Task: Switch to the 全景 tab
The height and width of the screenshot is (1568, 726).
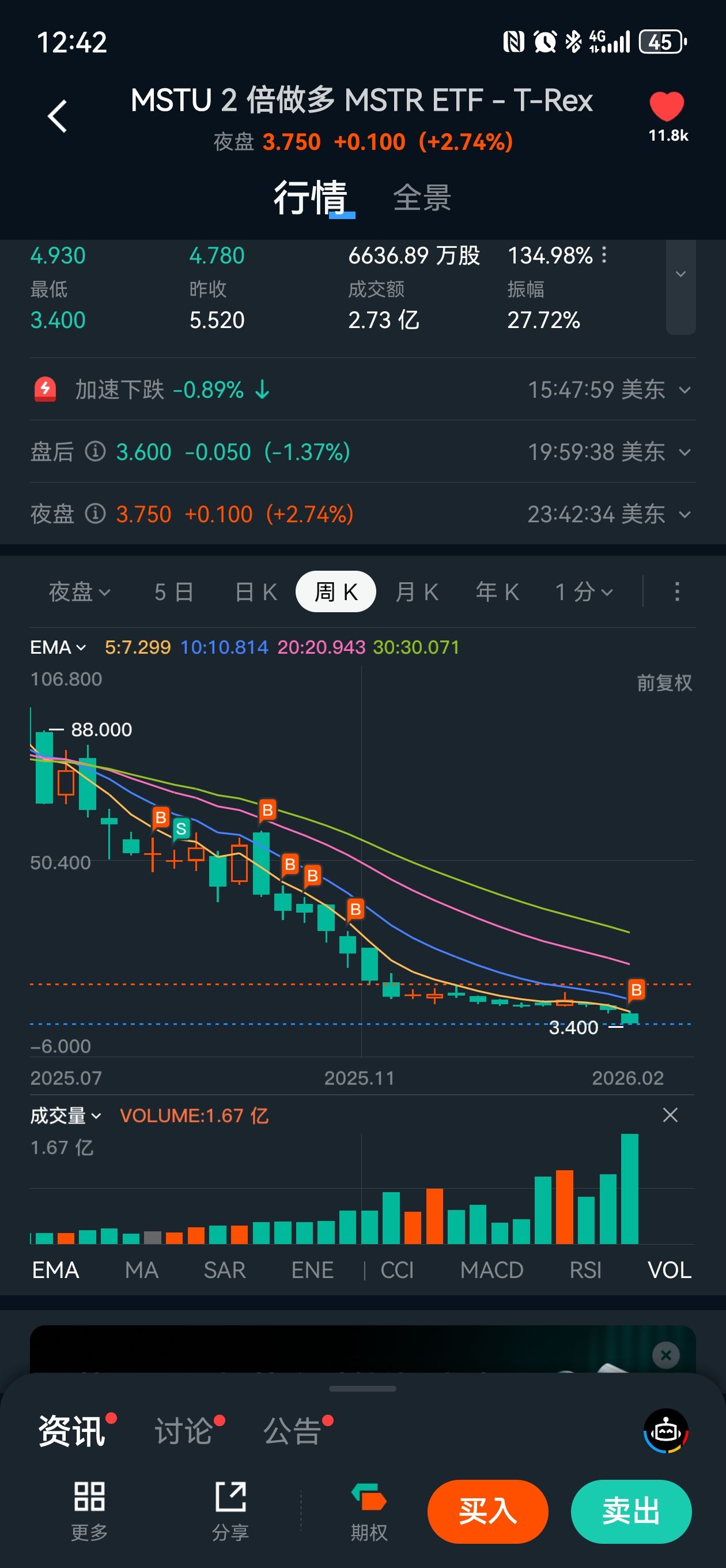Action: coord(422,198)
